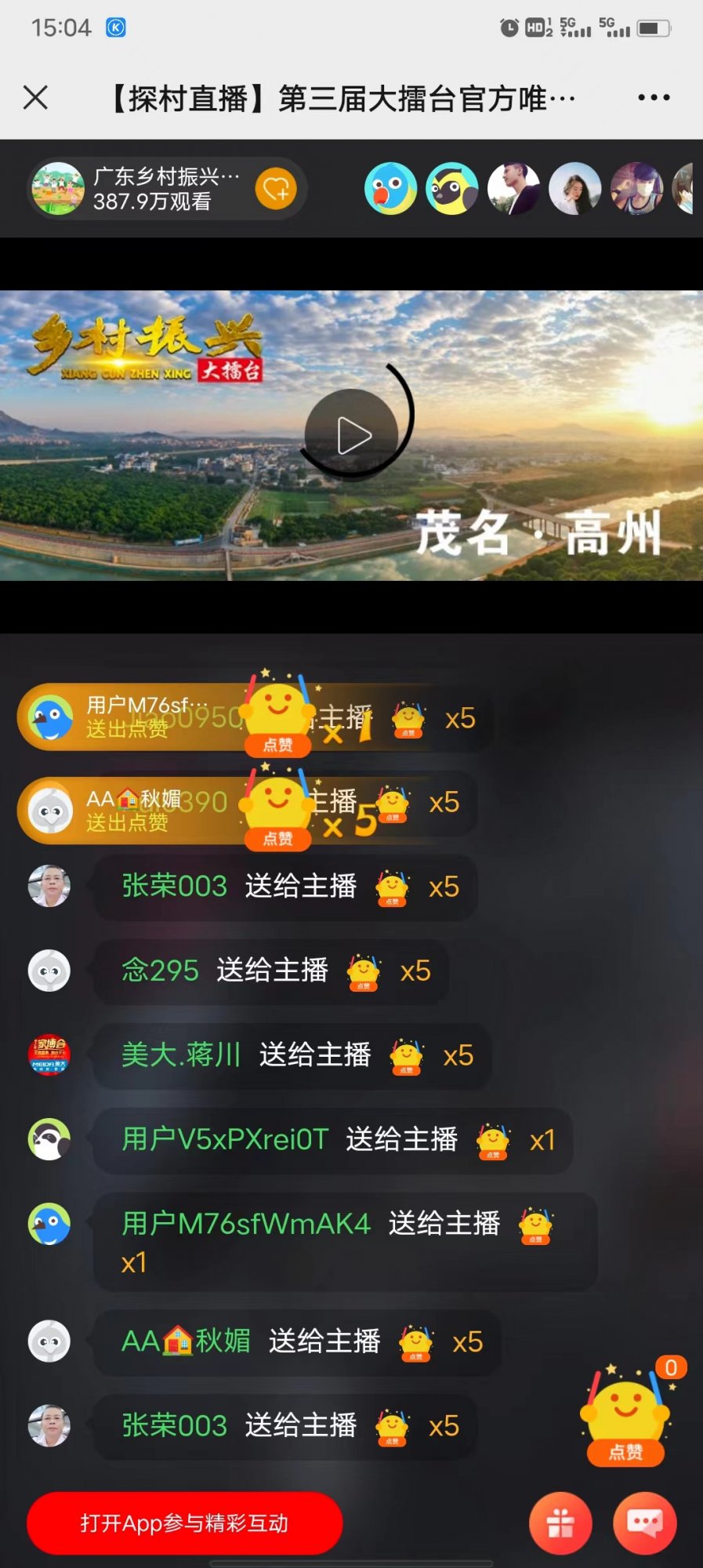Open the comment chat bubble

[644, 1523]
